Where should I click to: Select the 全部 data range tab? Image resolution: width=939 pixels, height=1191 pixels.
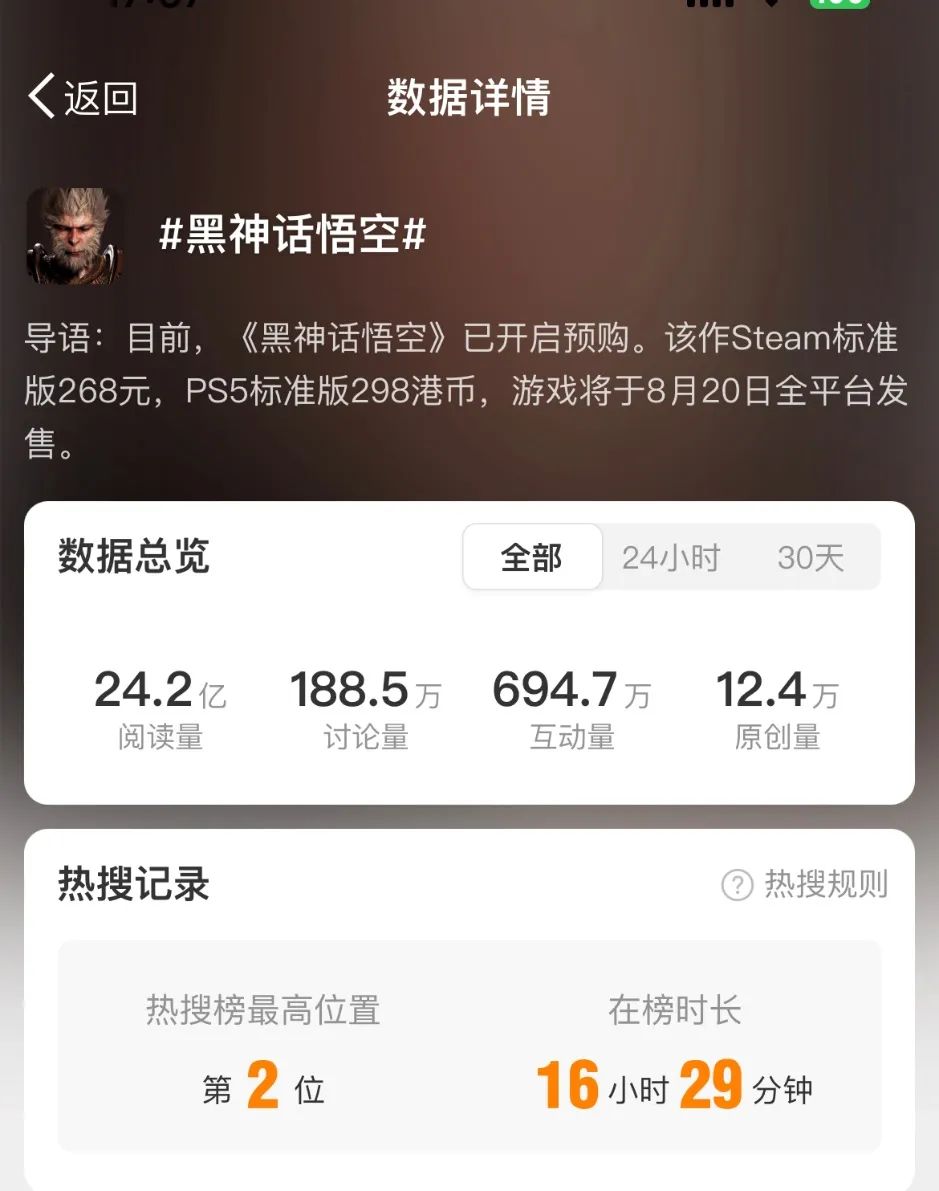pyautogui.click(x=532, y=557)
